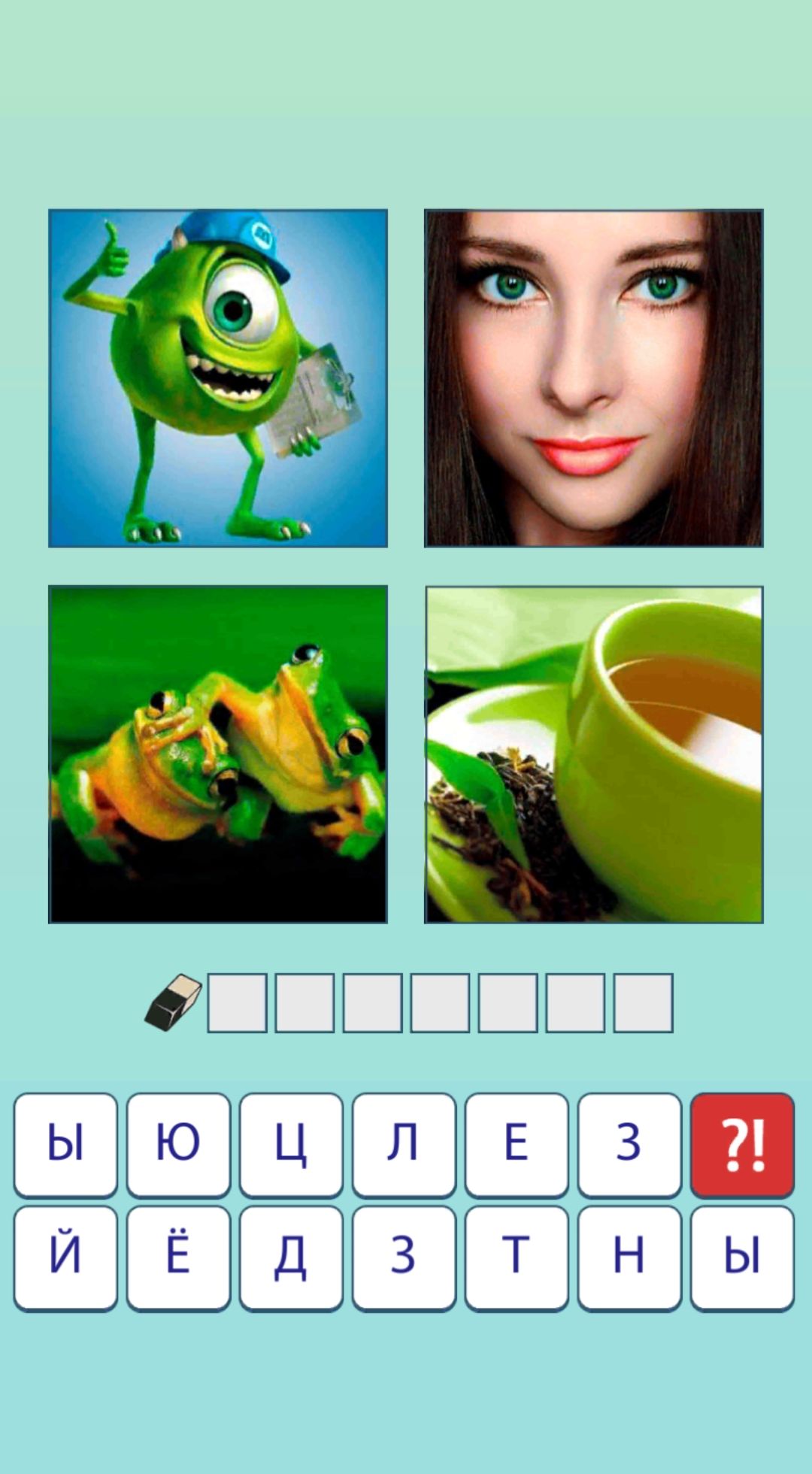
Task: Choose the letter Т tile
Action: 517,1257
